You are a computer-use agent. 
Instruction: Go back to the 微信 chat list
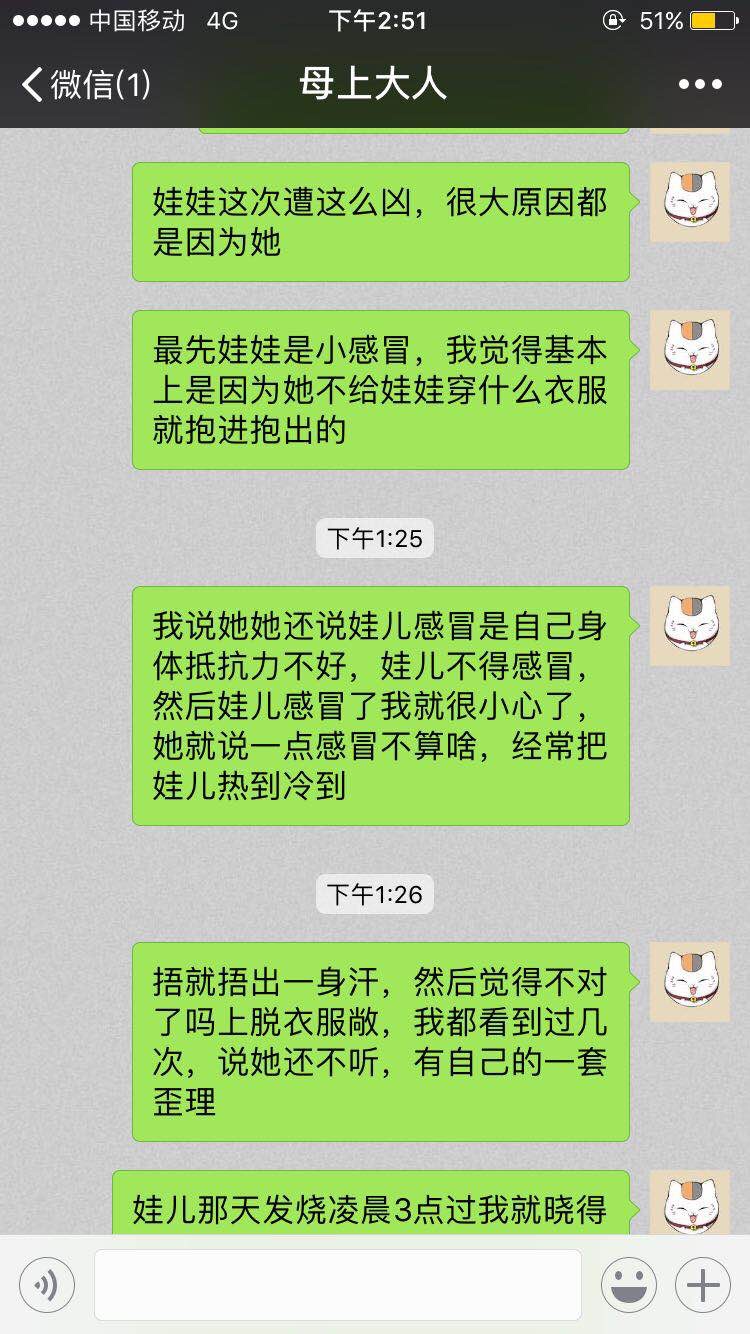pos(85,85)
